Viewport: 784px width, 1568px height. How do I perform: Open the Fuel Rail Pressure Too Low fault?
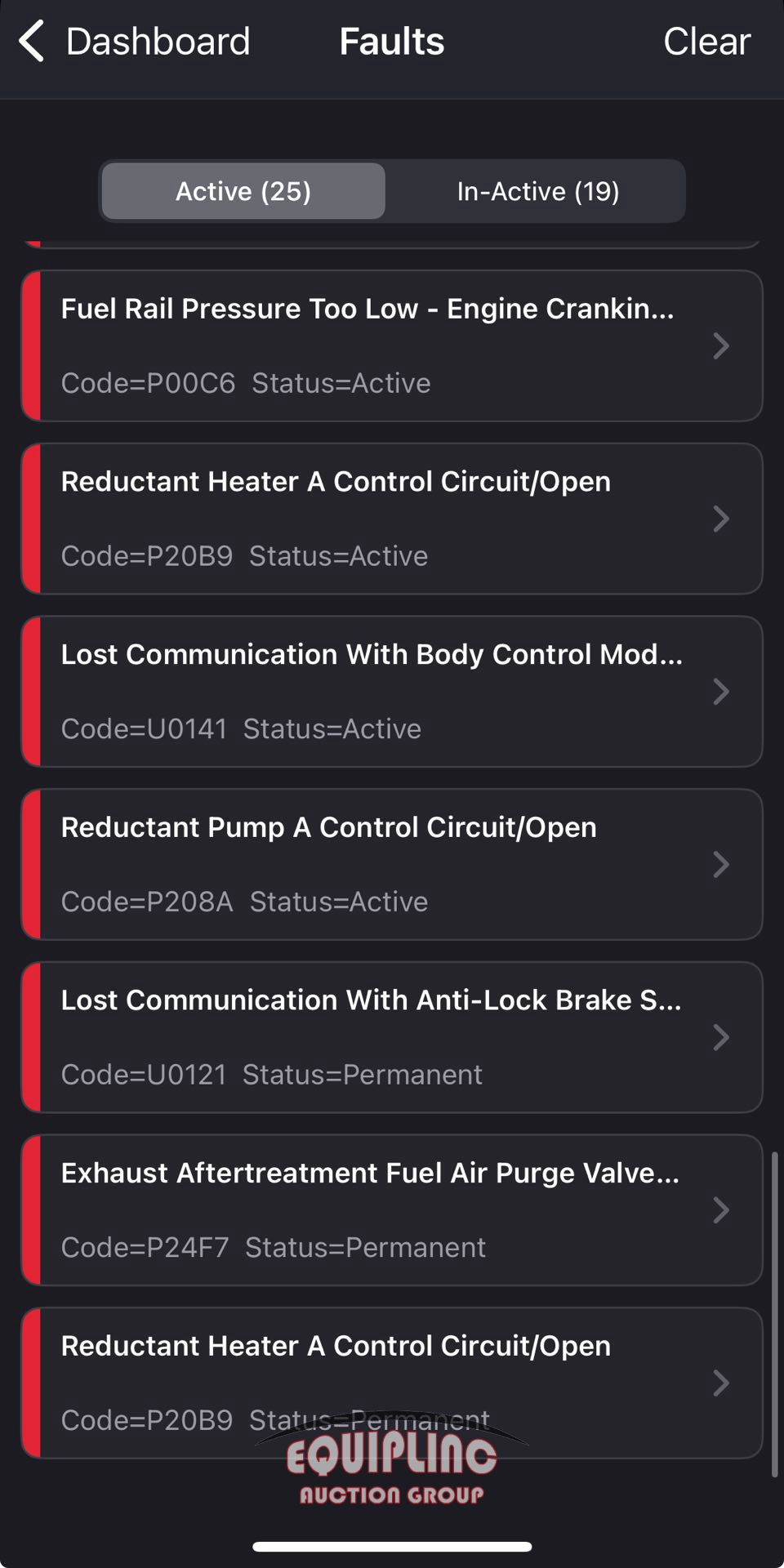[x=392, y=345]
